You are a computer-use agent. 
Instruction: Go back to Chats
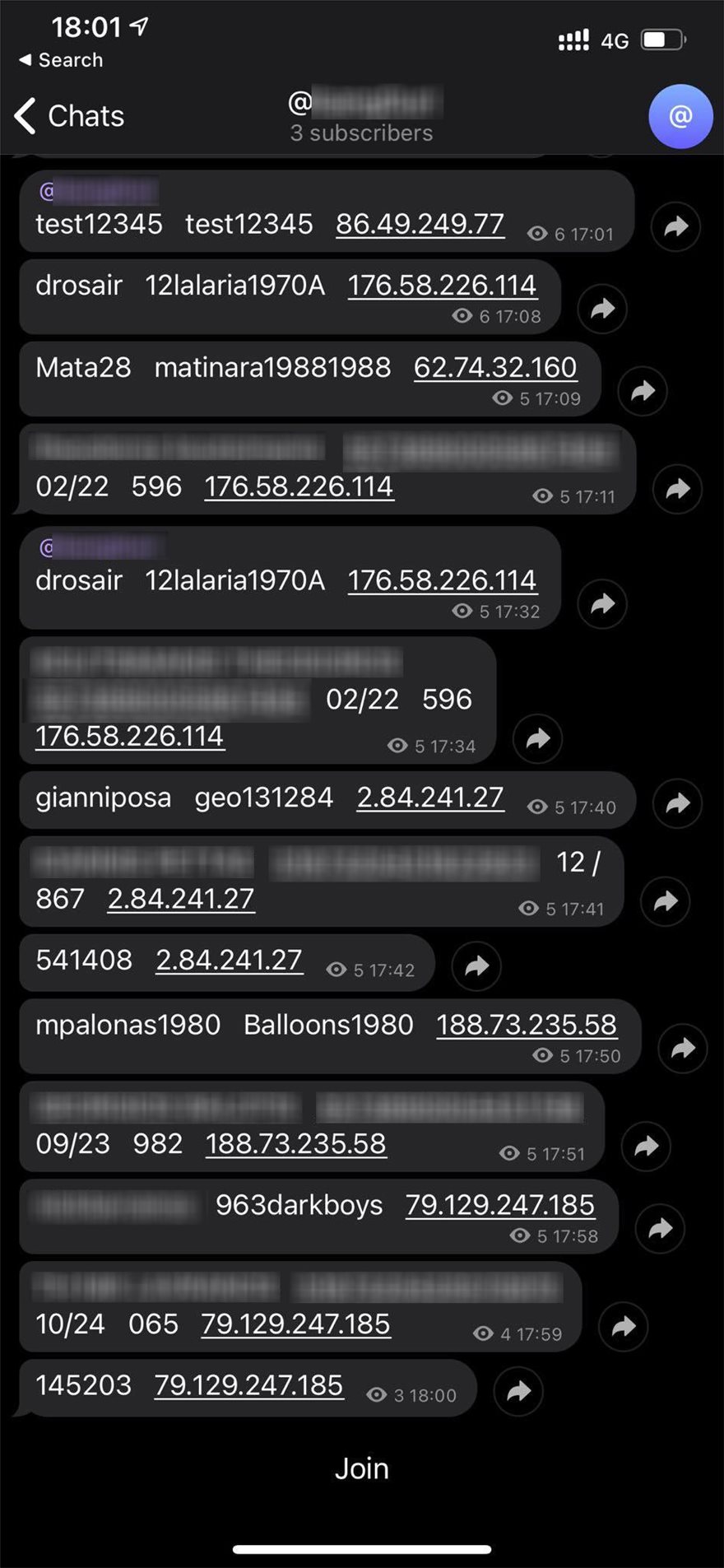tap(69, 116)
